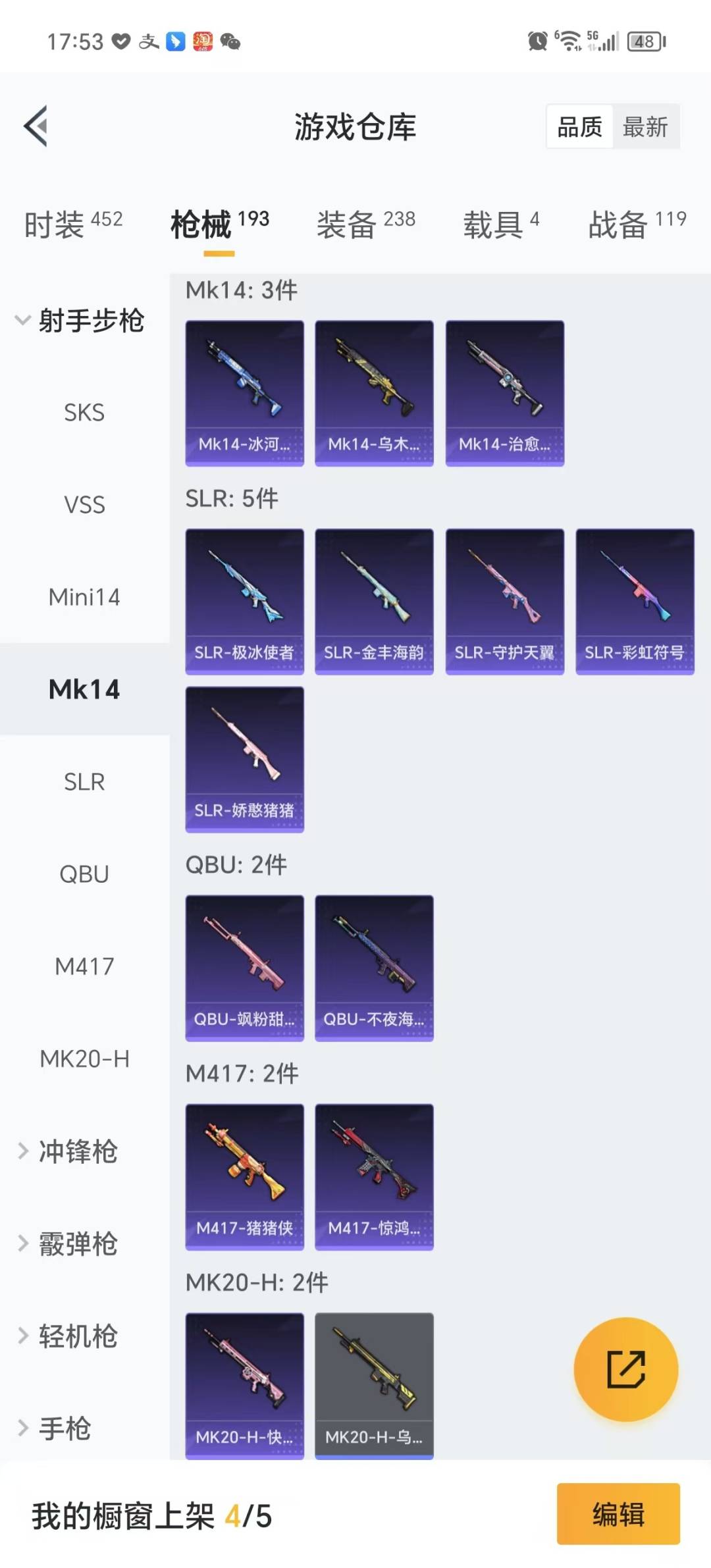Sort by 最新
Viewport: 711px width, 1568px height.
tap(645, 126)
